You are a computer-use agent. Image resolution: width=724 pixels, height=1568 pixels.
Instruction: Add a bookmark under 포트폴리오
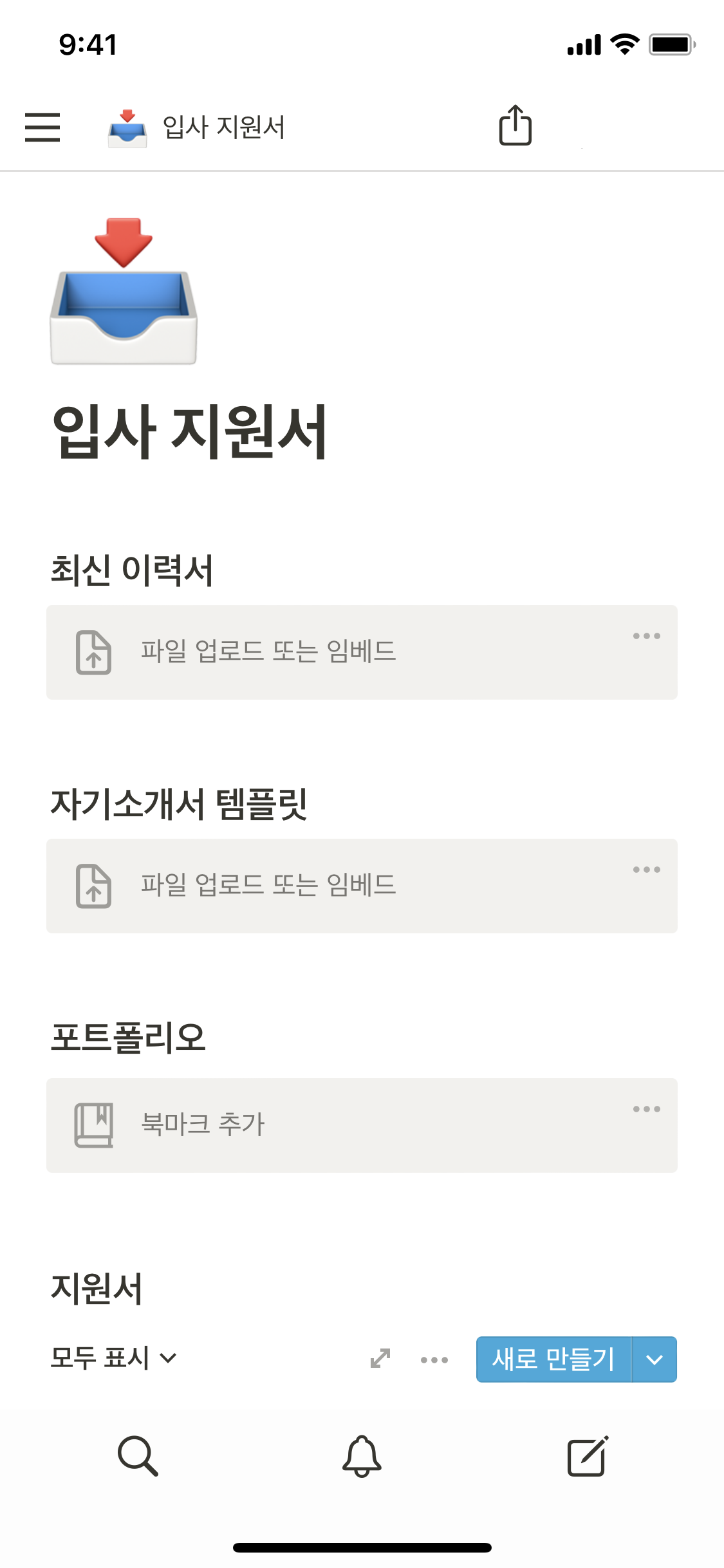[x=203, y=1125]
